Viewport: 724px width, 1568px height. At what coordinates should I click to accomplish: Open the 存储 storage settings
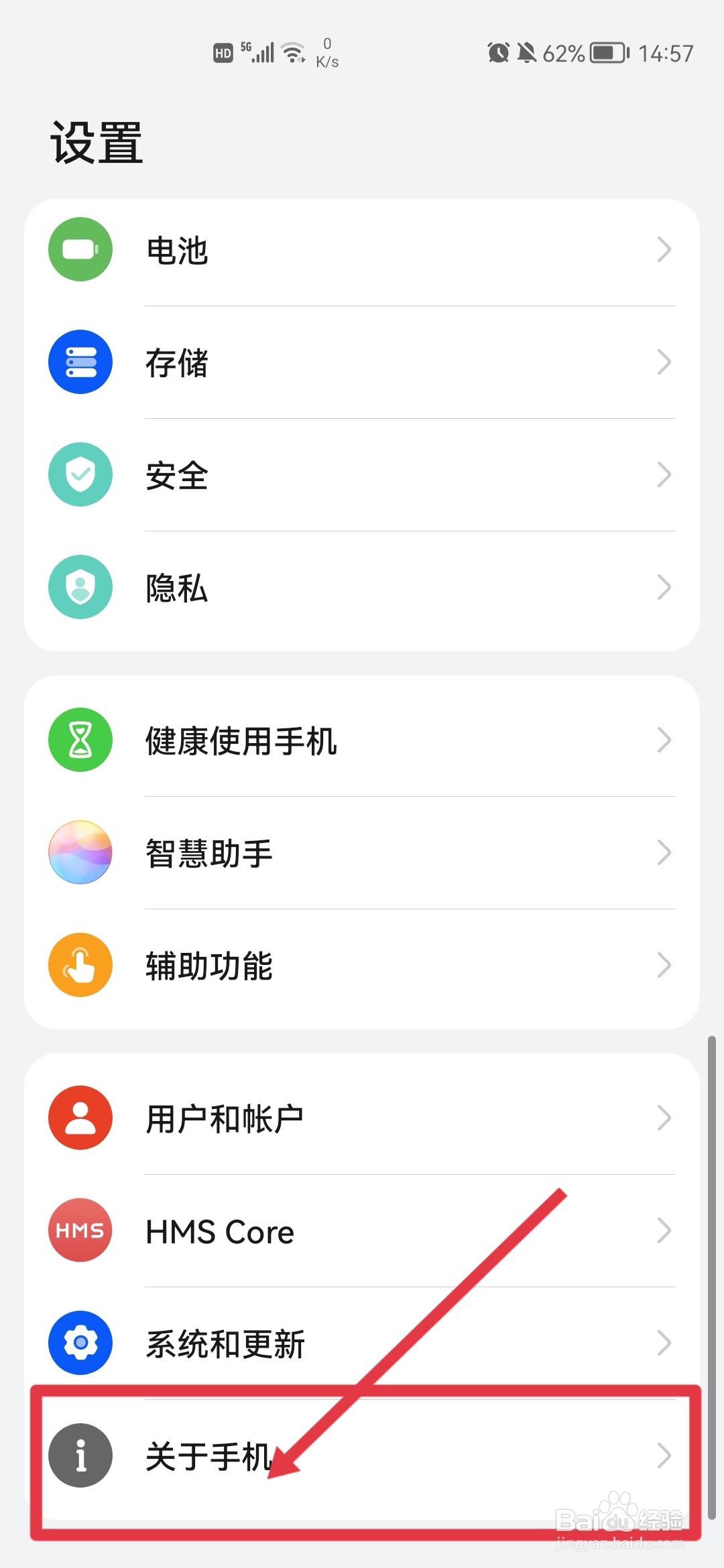click(x=362, y=363)
